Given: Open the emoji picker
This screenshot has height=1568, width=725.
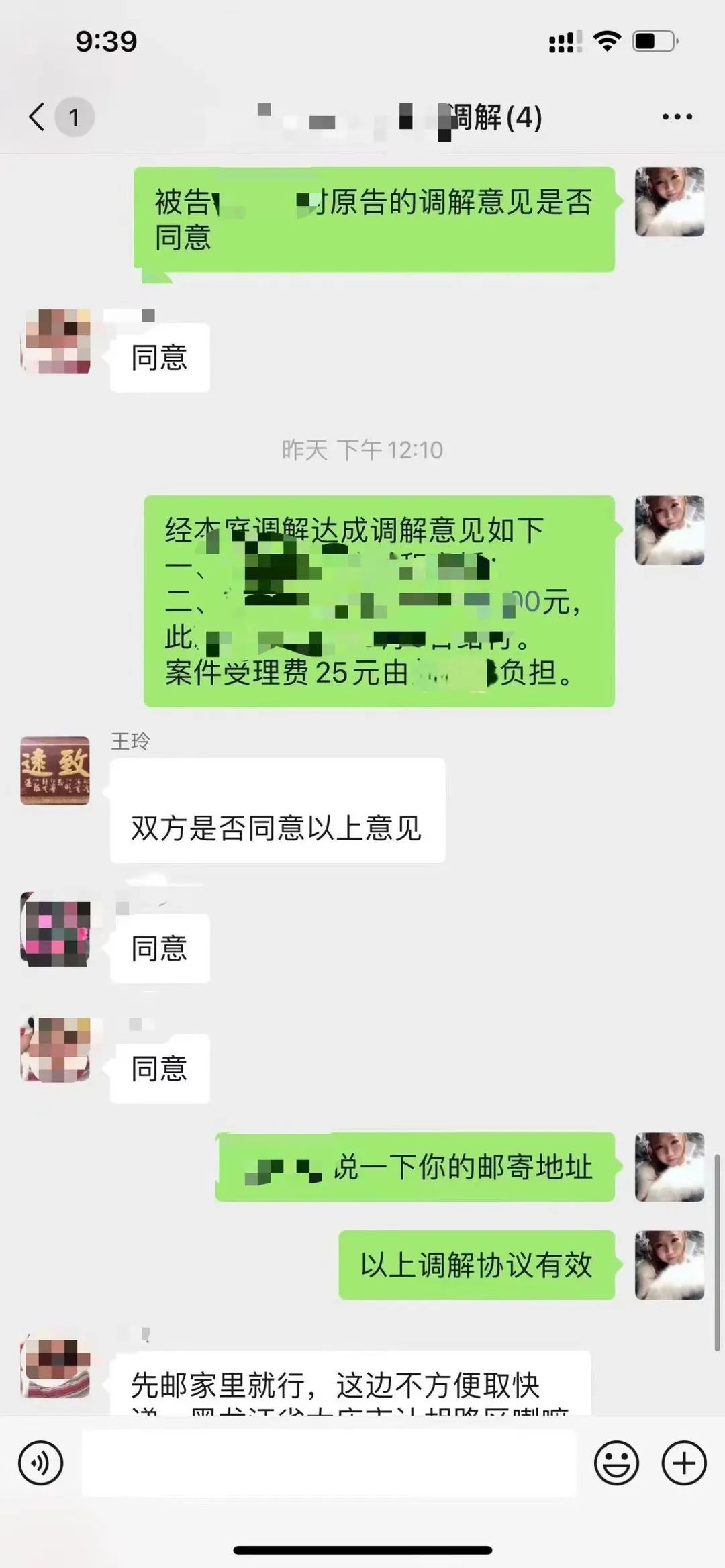Looking at the screenshot, I should point(616,1463).
